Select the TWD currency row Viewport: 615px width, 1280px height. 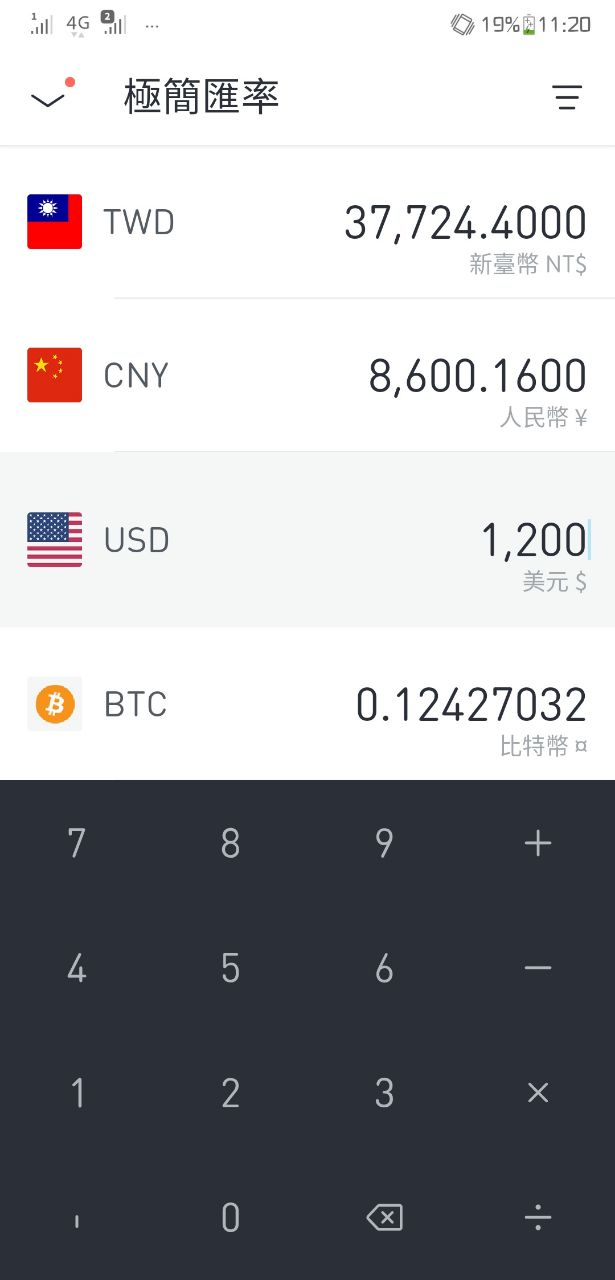307,222
